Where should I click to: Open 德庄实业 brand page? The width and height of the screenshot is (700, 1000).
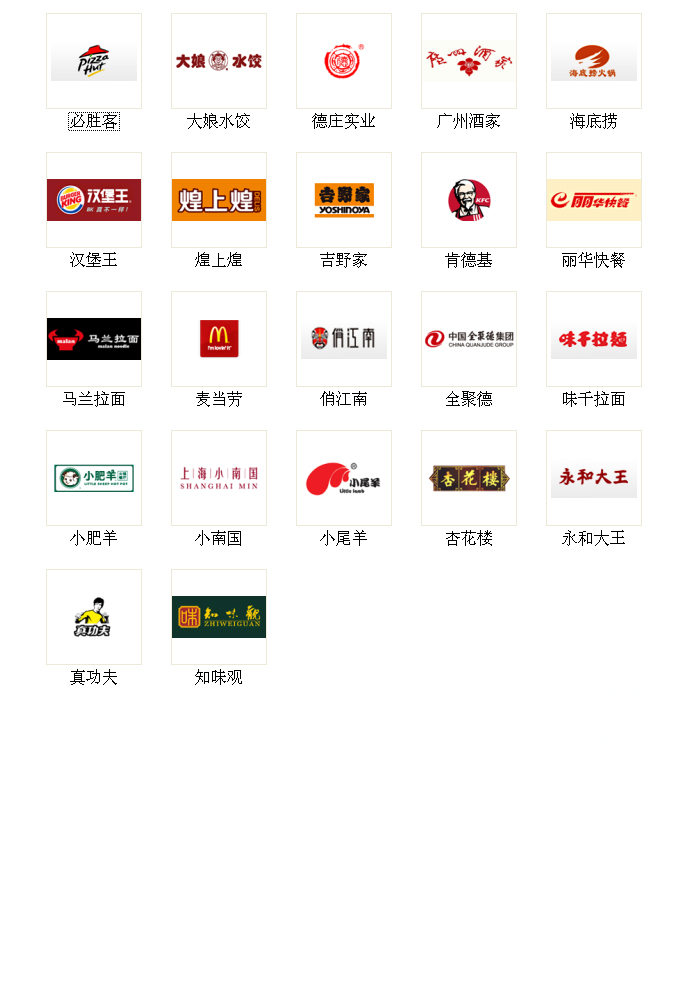click(344, 61)
